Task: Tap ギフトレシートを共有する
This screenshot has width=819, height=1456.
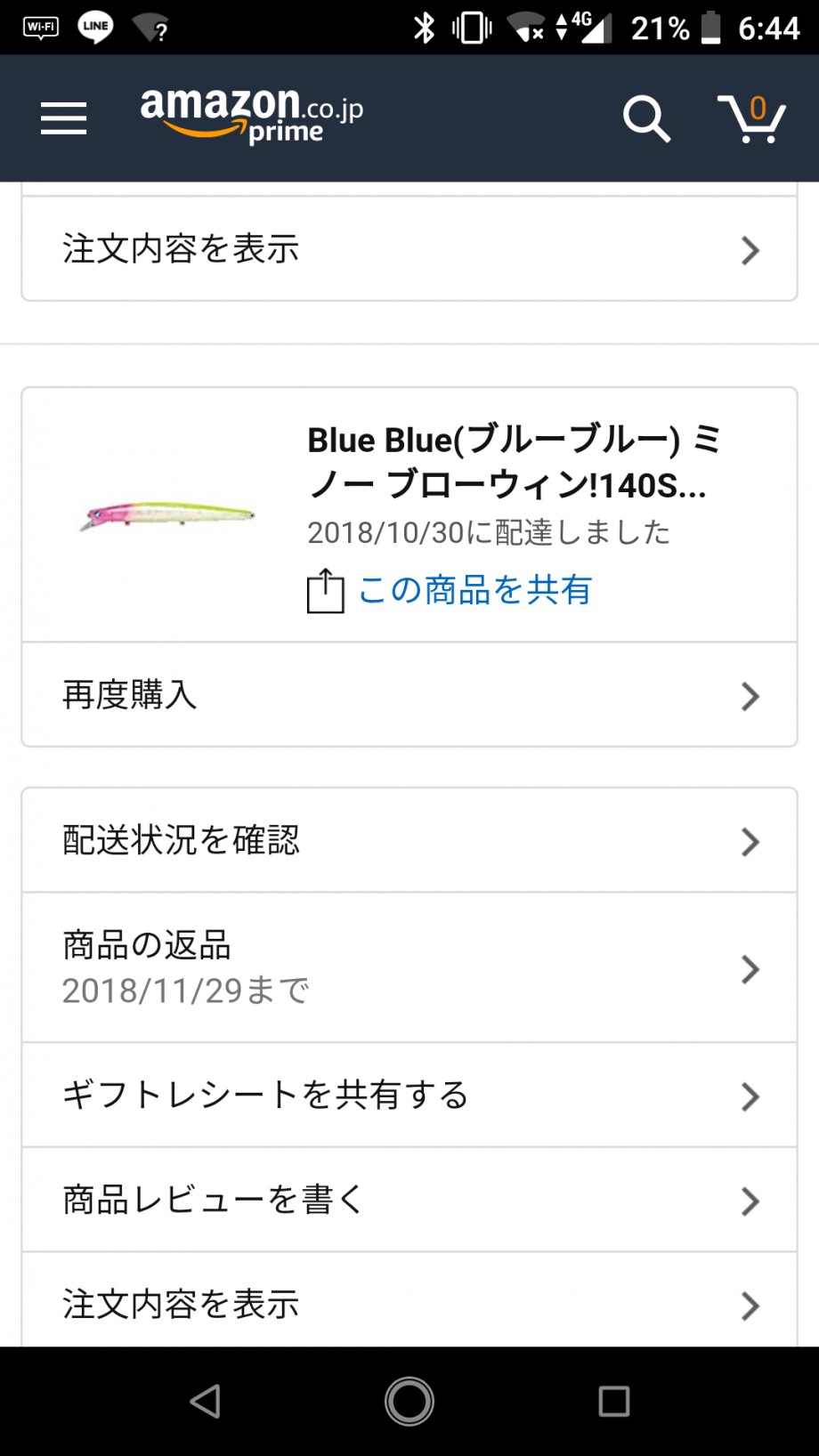Action: (x=409, y=1095)
